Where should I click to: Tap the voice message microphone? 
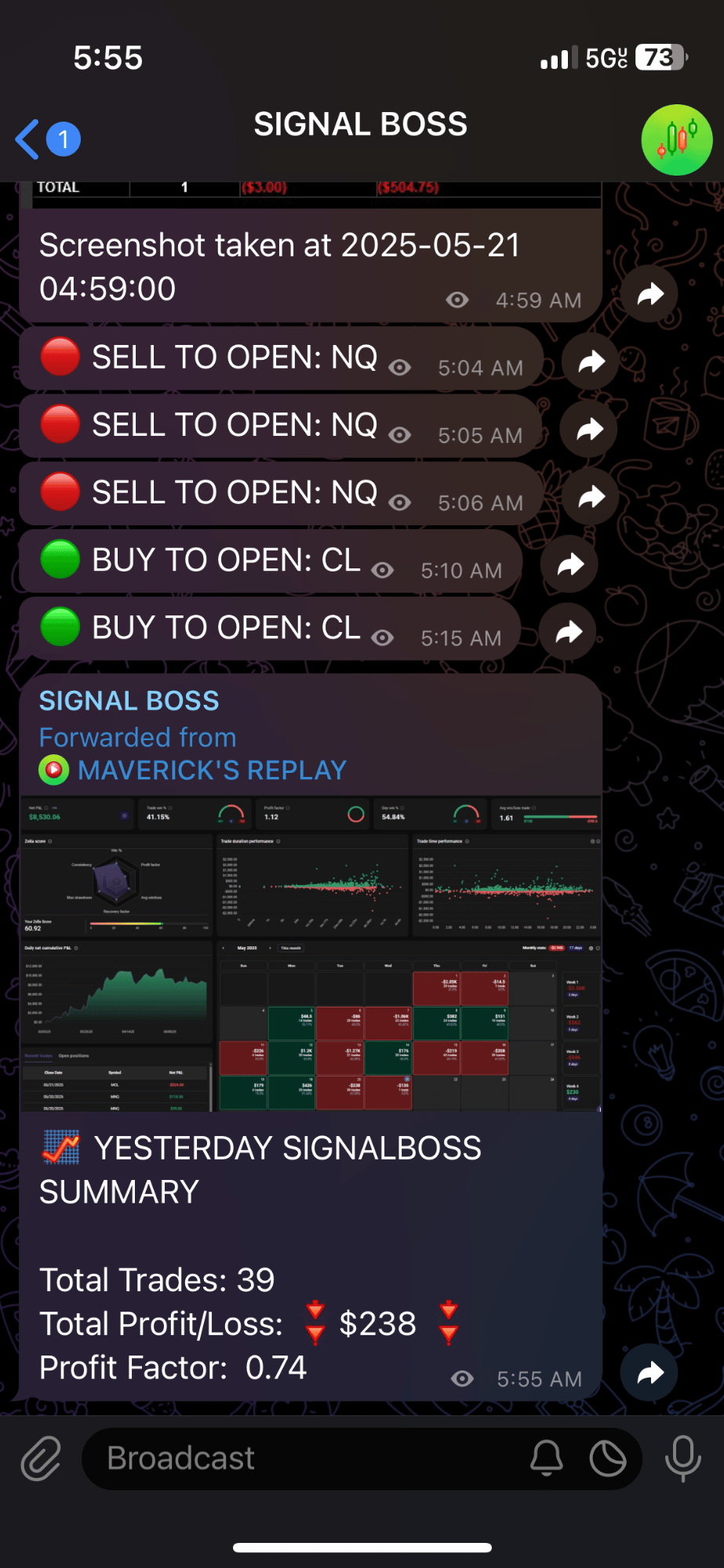pyautogui.click(x=682, y=1458)
